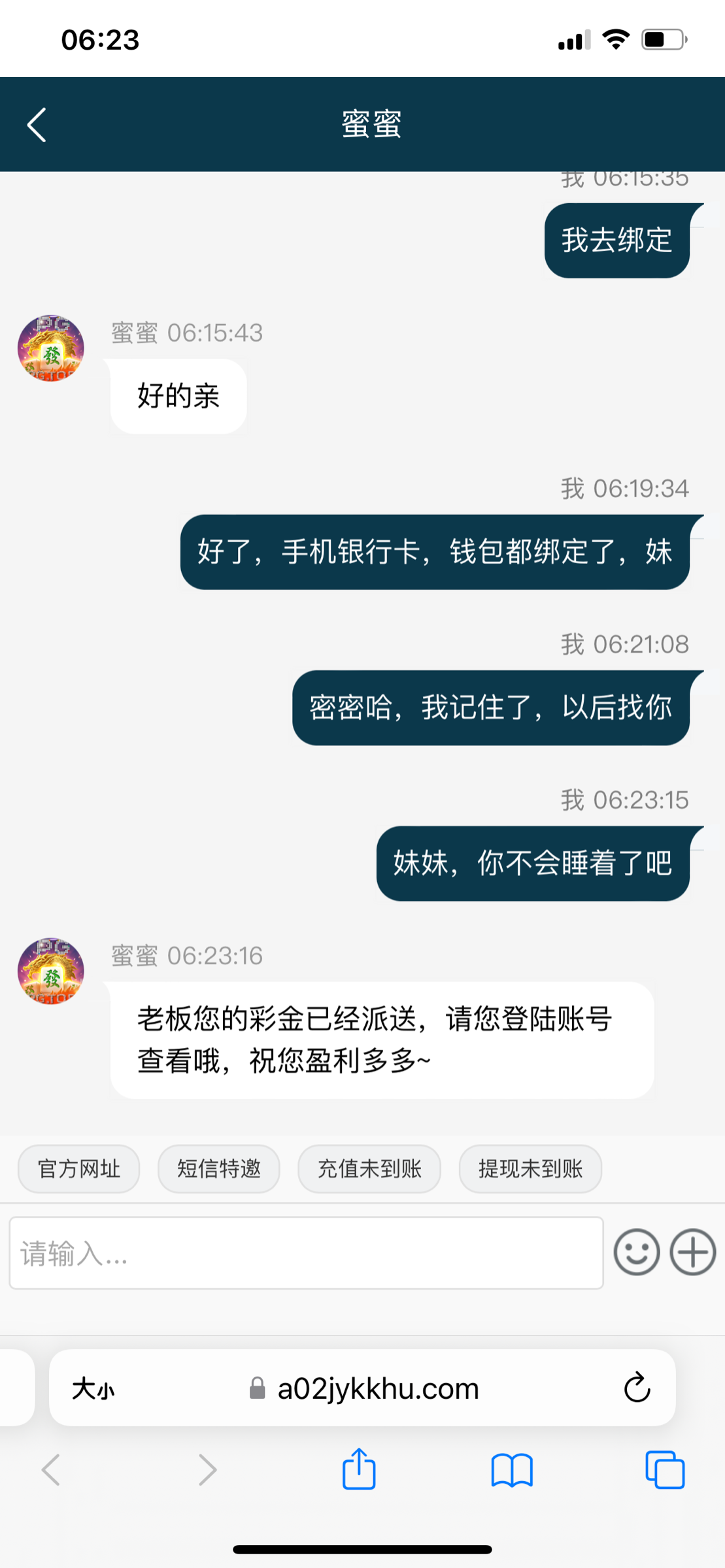Screen dimensions: 725x1568
Task: Tap the 提现未到账 chip
Action: click(x=530, y=1169)
